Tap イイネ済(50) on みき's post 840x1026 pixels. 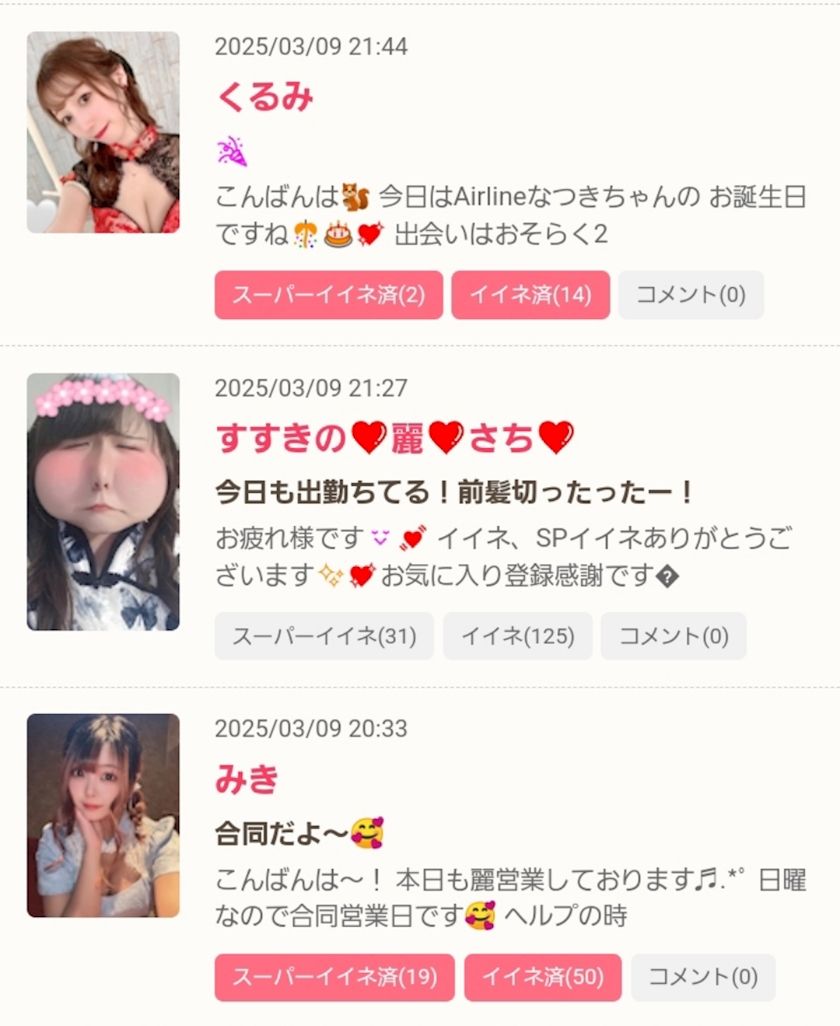542,977
